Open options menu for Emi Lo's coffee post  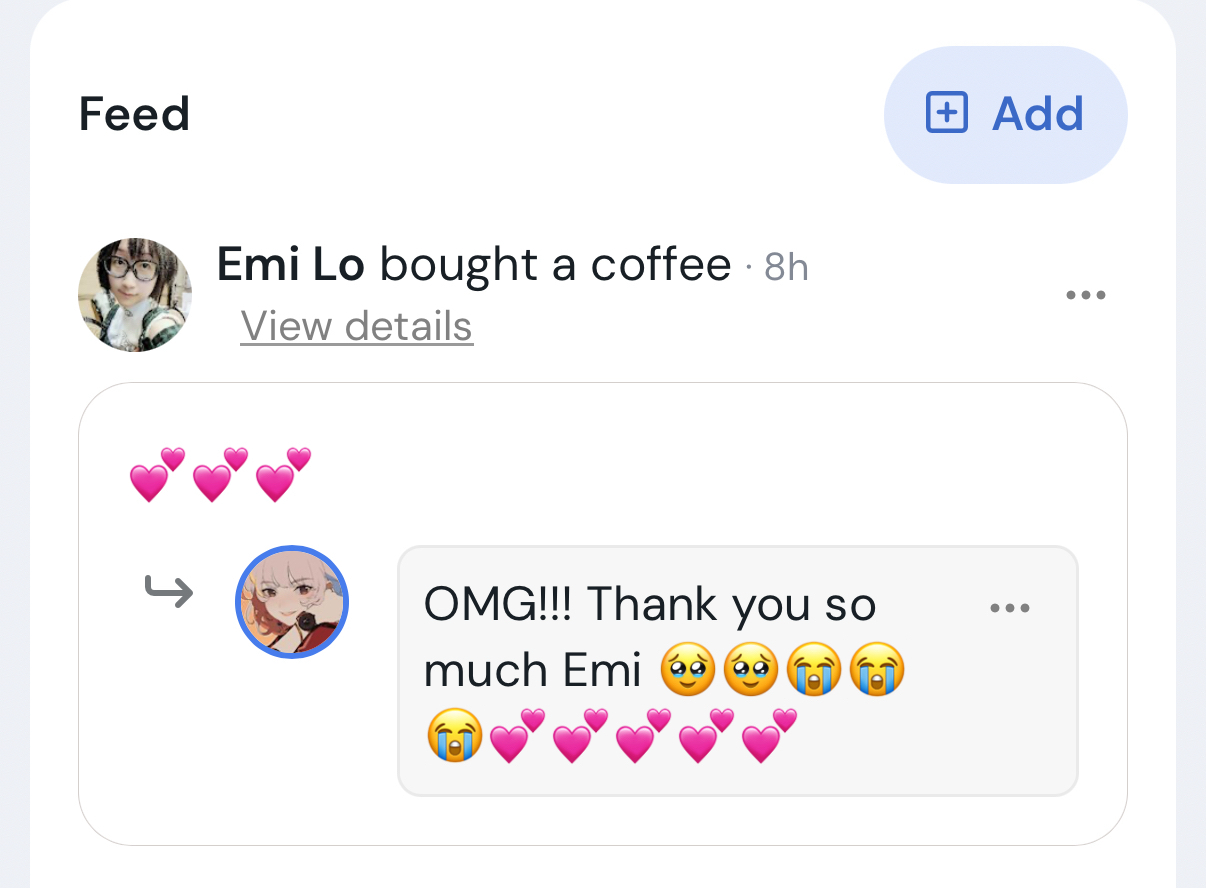[x=1085, y=295]
